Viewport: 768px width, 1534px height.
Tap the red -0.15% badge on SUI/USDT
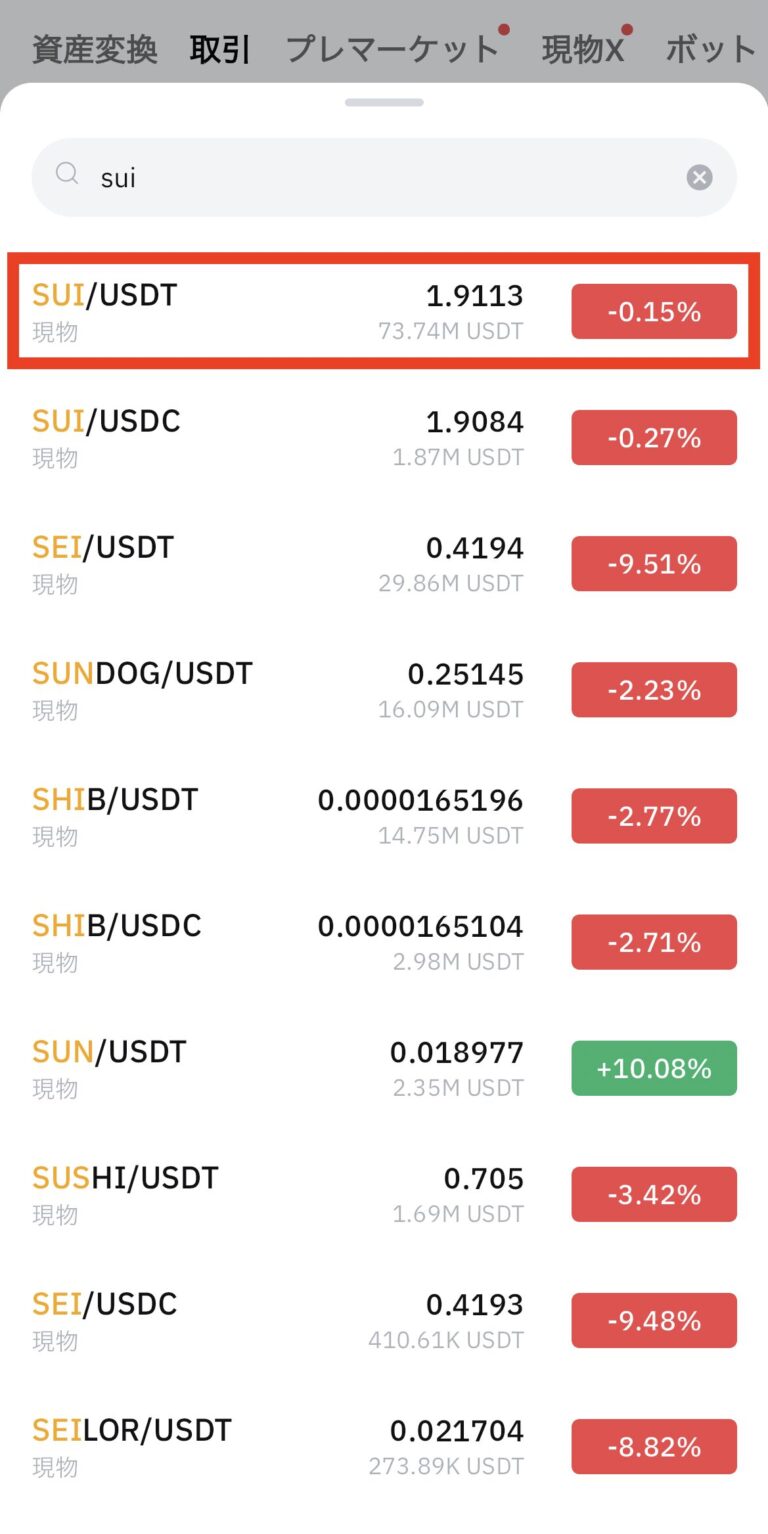click(x=653, y=310)
